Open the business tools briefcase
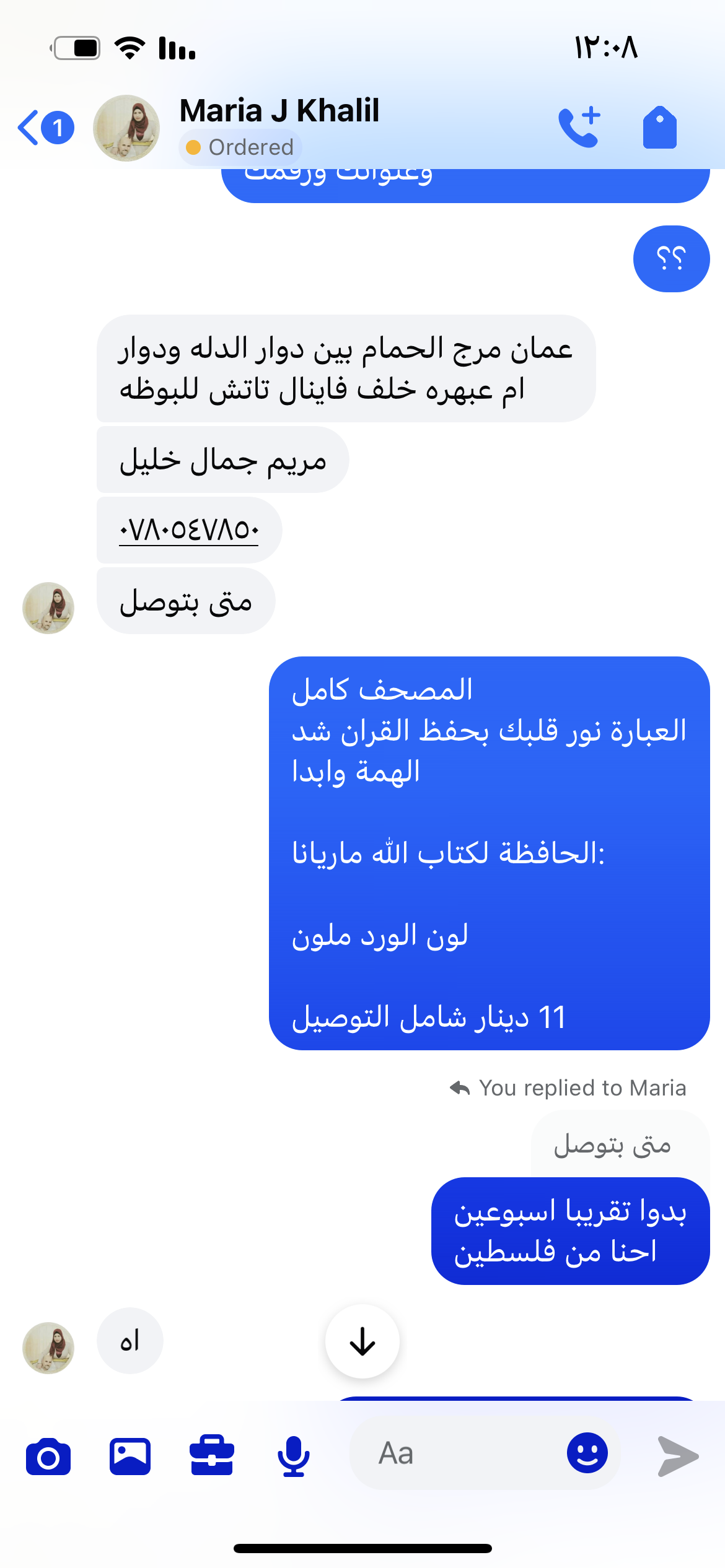The image size is (725, 1568). (x=212, y=1455)
